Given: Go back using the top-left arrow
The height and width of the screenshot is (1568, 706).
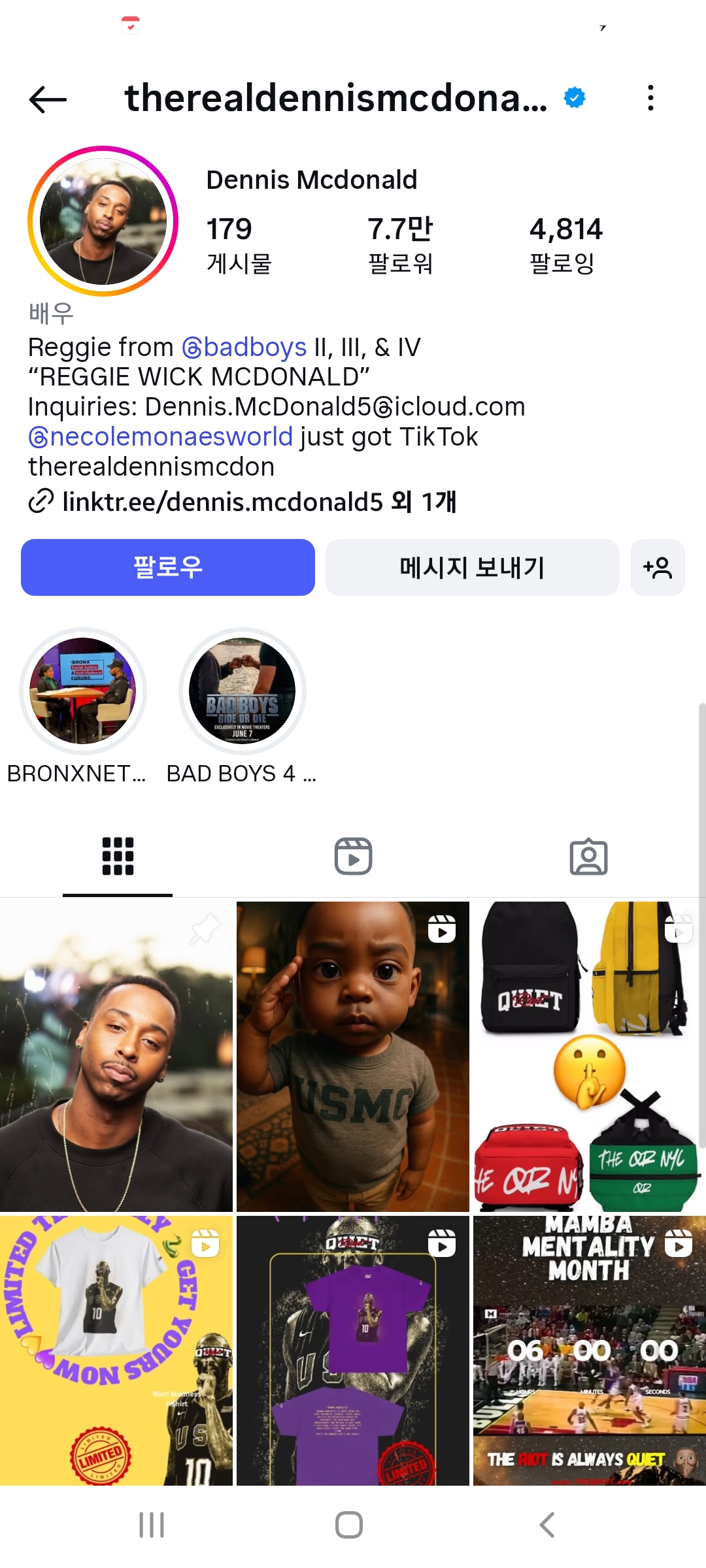Looking at the screenshot, I should pos(48,99).
